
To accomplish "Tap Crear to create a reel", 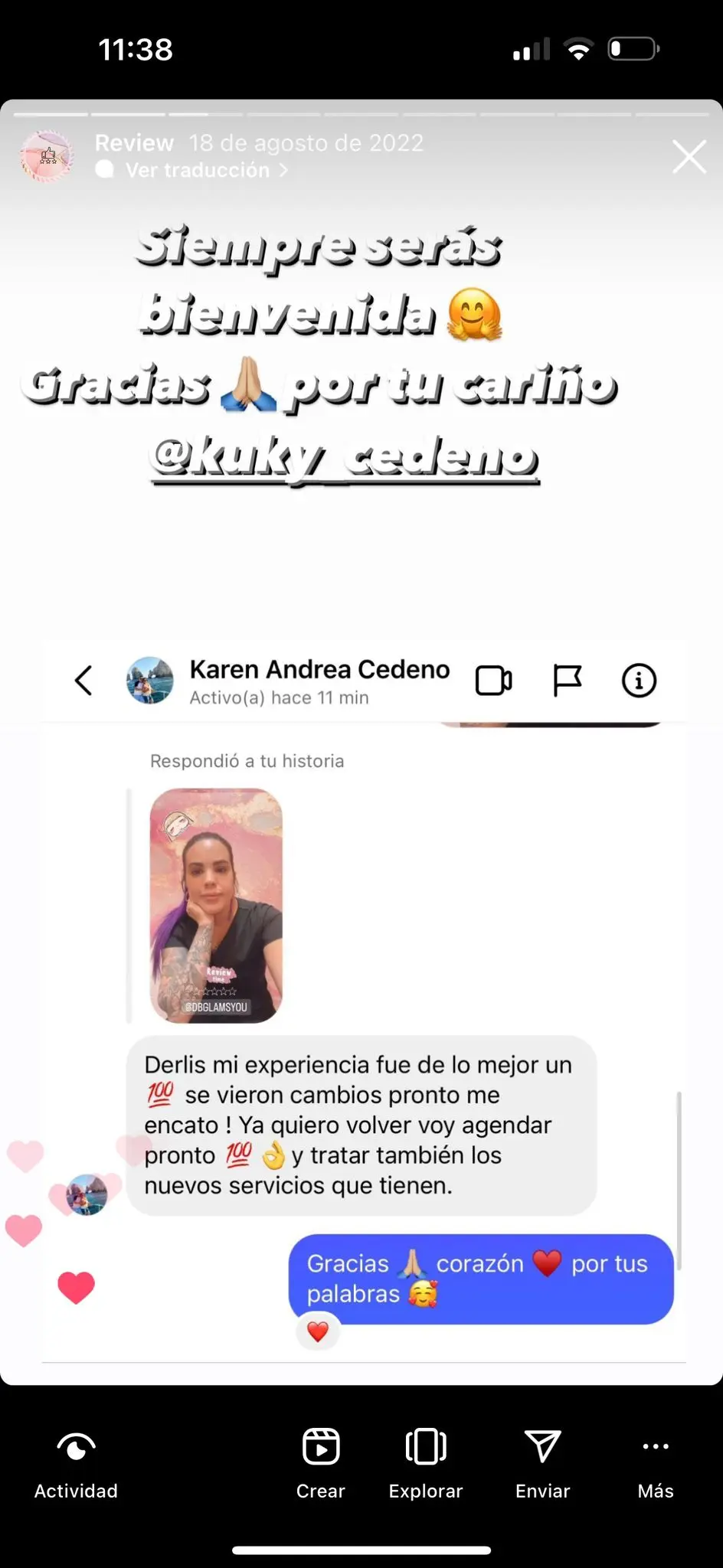I will click(x=320, y=1463).
